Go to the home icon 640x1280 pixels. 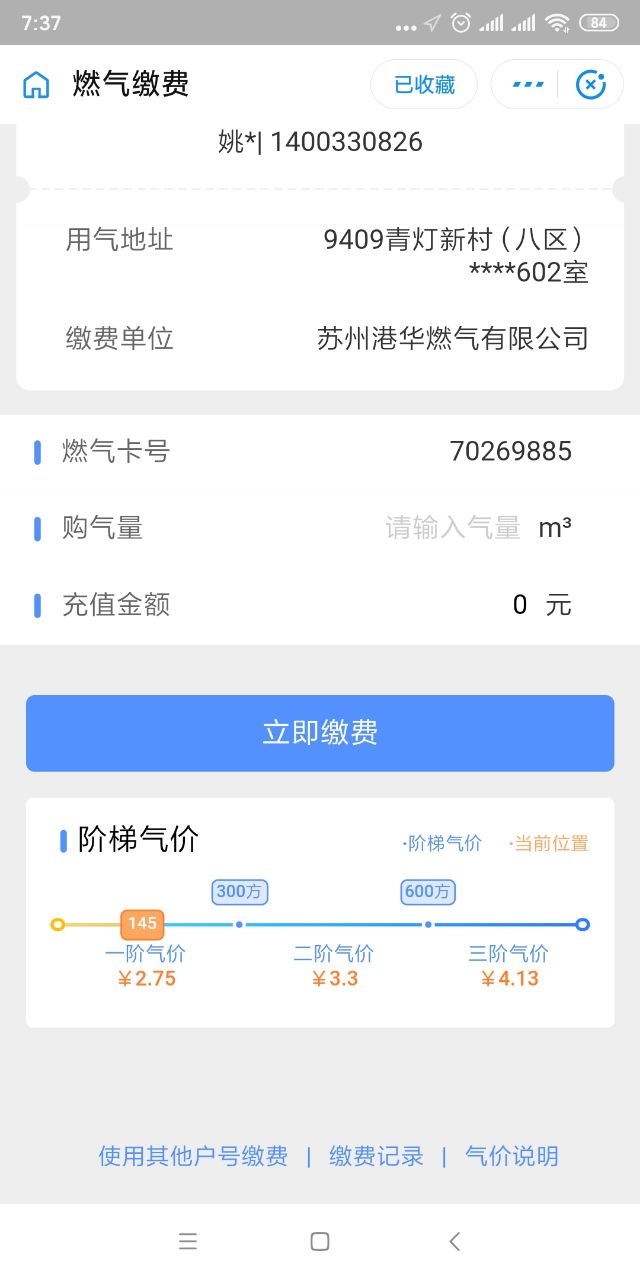36,85
